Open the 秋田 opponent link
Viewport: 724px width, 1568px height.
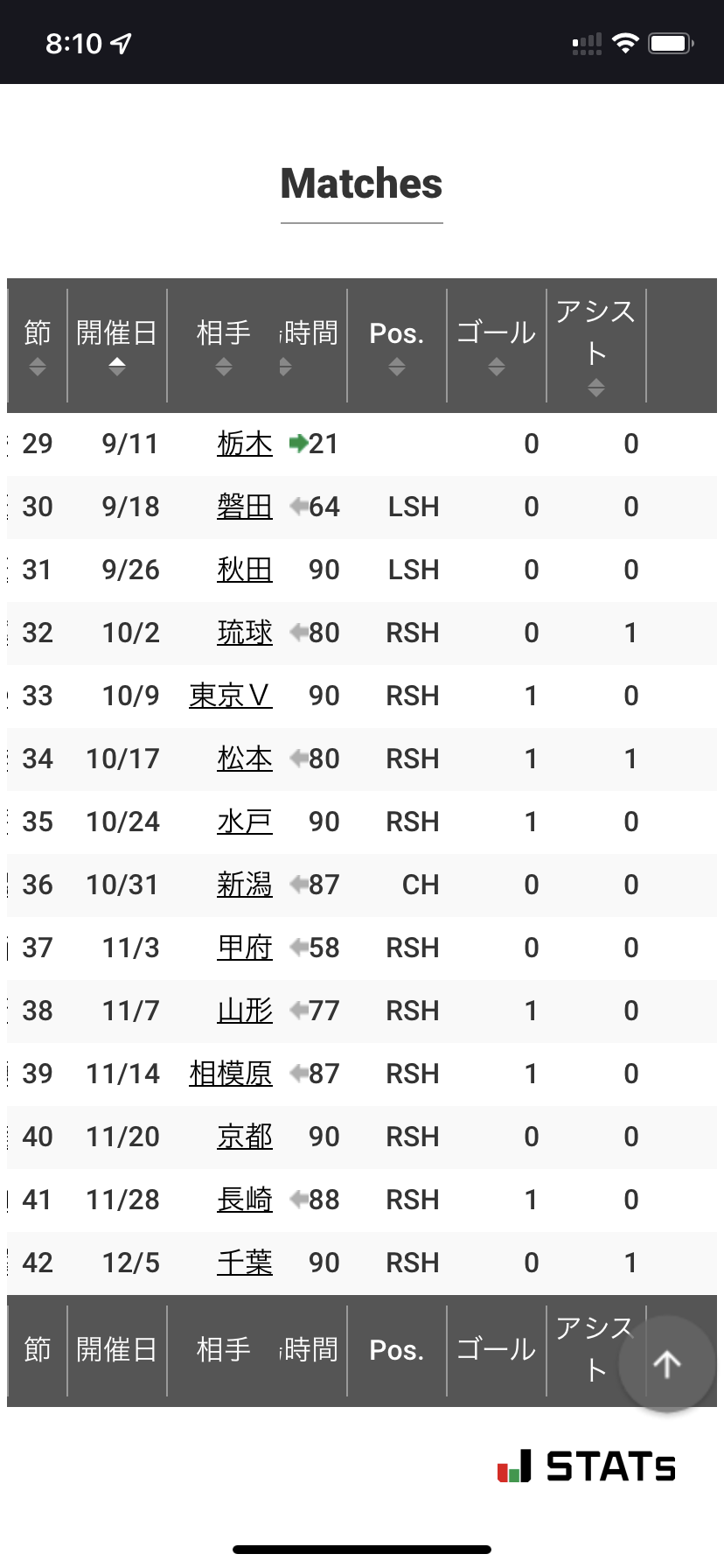[245, 570]
